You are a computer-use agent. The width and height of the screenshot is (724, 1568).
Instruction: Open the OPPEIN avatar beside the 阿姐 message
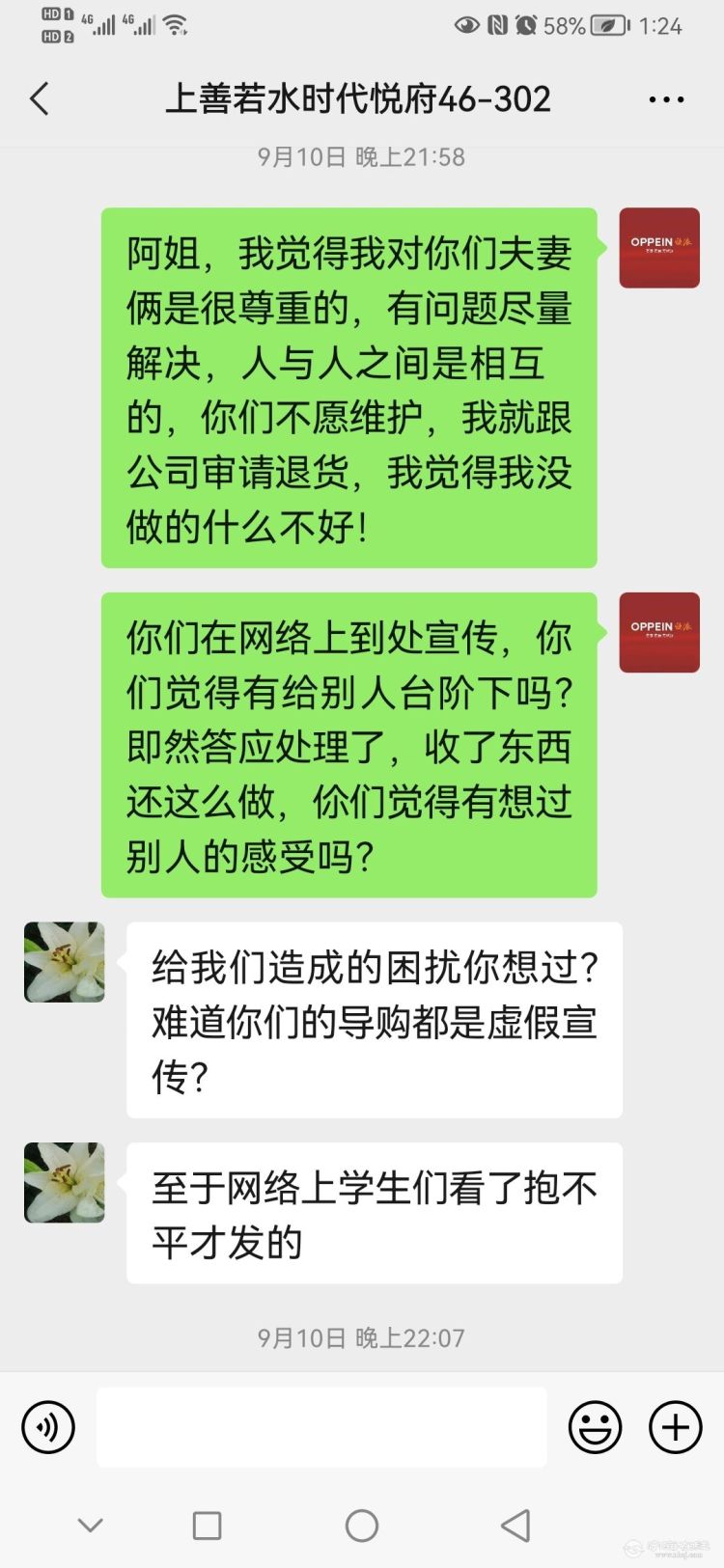tap(658, 248)
